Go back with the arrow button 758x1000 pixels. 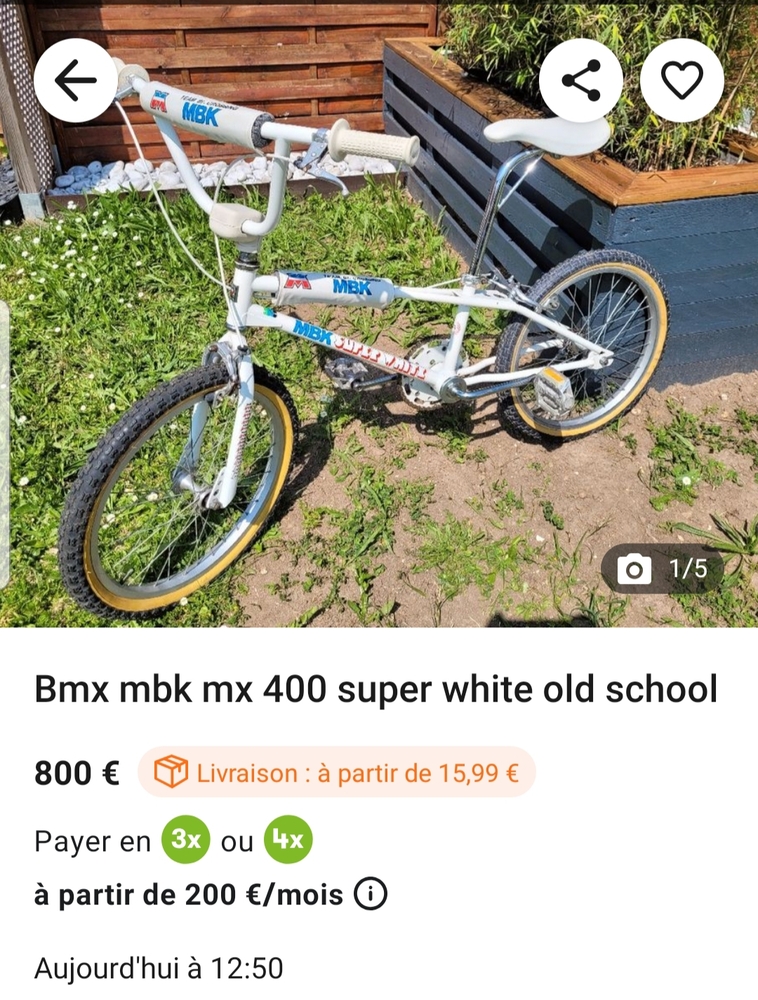[x=76, y=81]
